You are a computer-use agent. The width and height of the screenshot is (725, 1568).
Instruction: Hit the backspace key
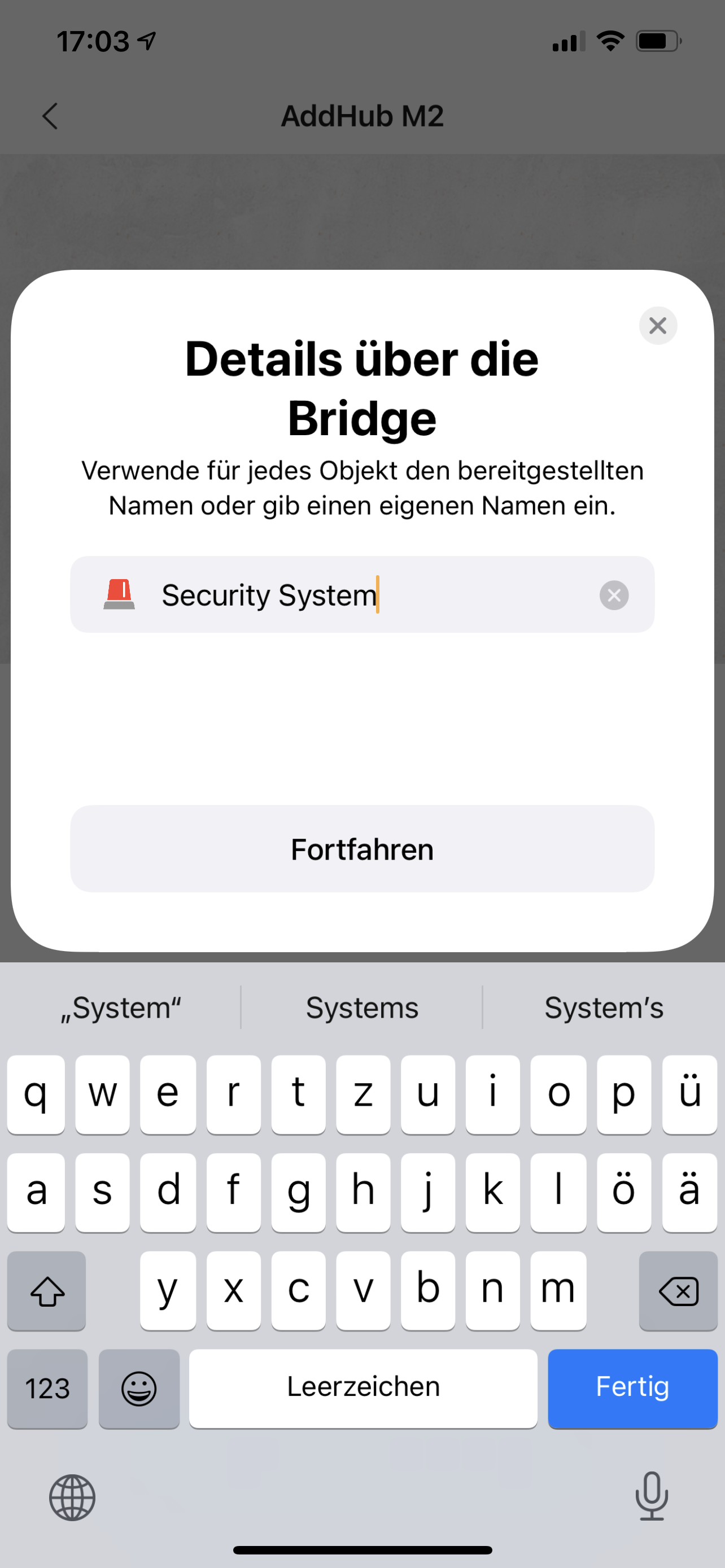coord(678,1290)
